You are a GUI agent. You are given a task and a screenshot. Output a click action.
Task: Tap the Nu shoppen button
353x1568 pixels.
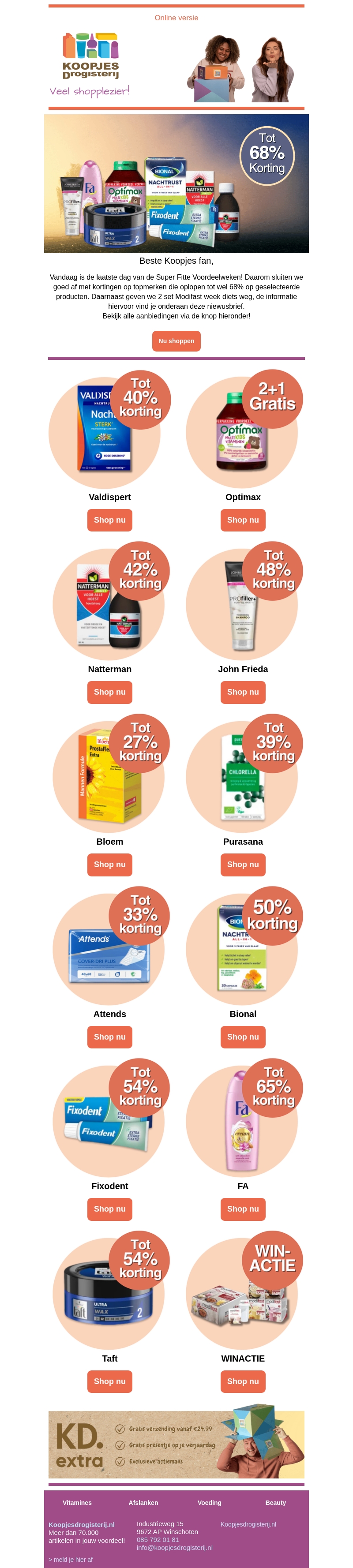tap(176, 341)
